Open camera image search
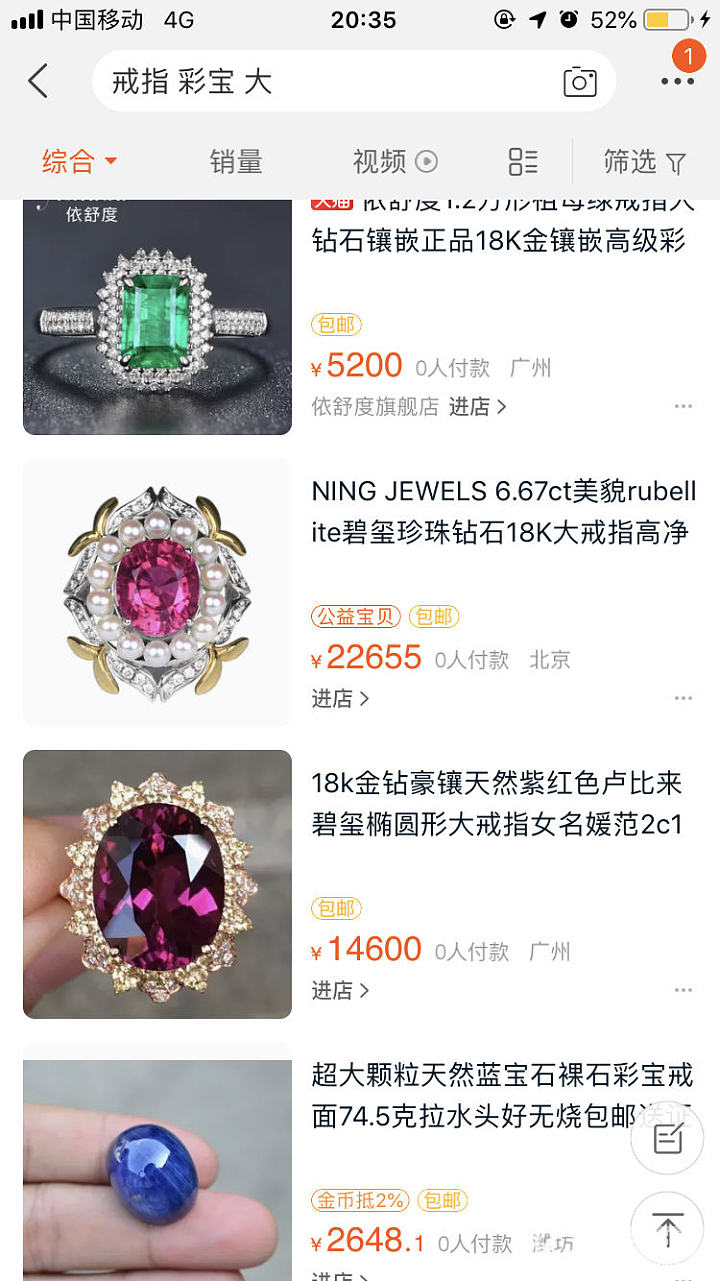Viewport: 720px width, 1281px height. pos(580,82)
